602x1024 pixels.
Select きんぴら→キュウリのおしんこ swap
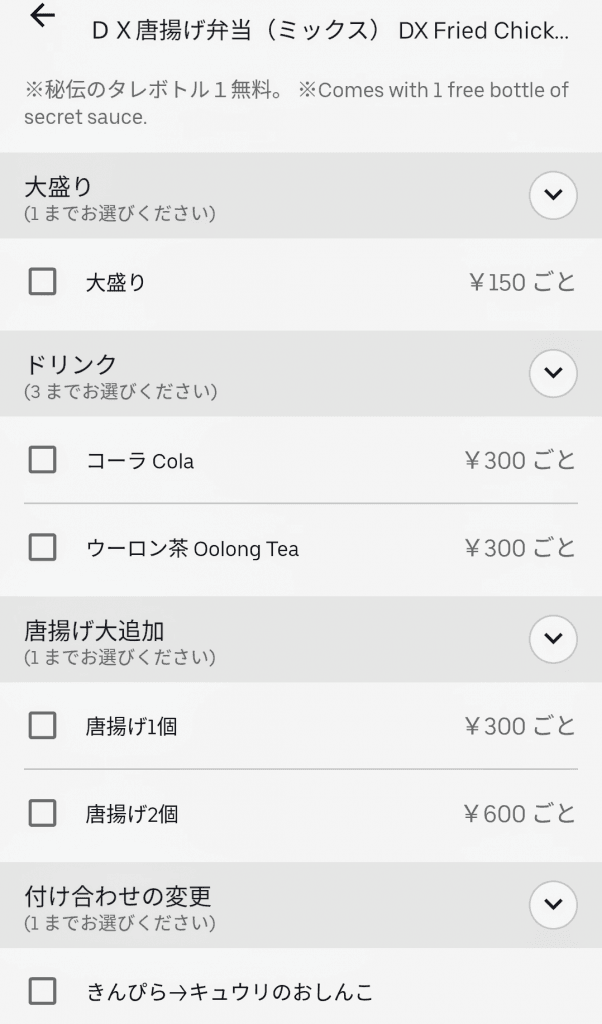42,992
